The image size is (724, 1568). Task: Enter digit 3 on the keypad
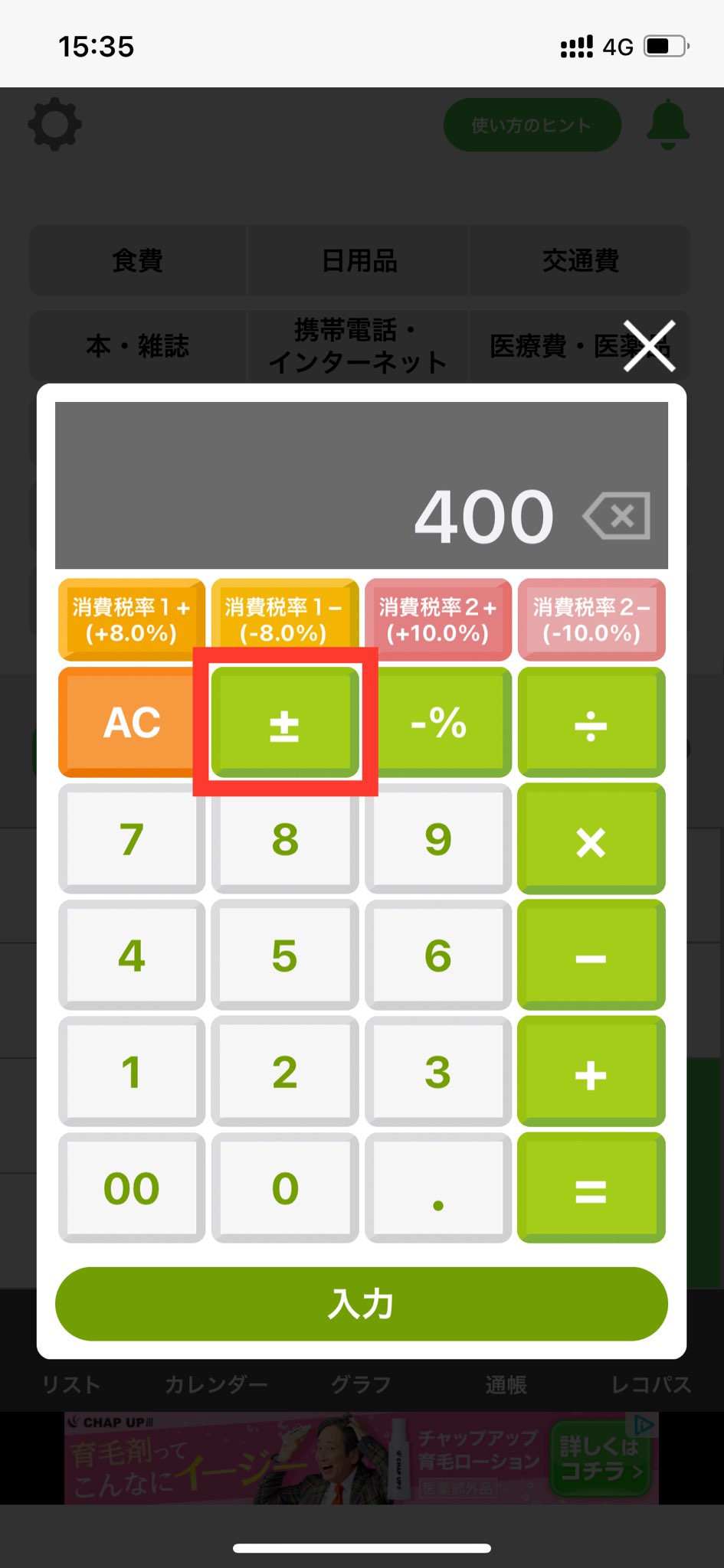[x=437, y=1072]
